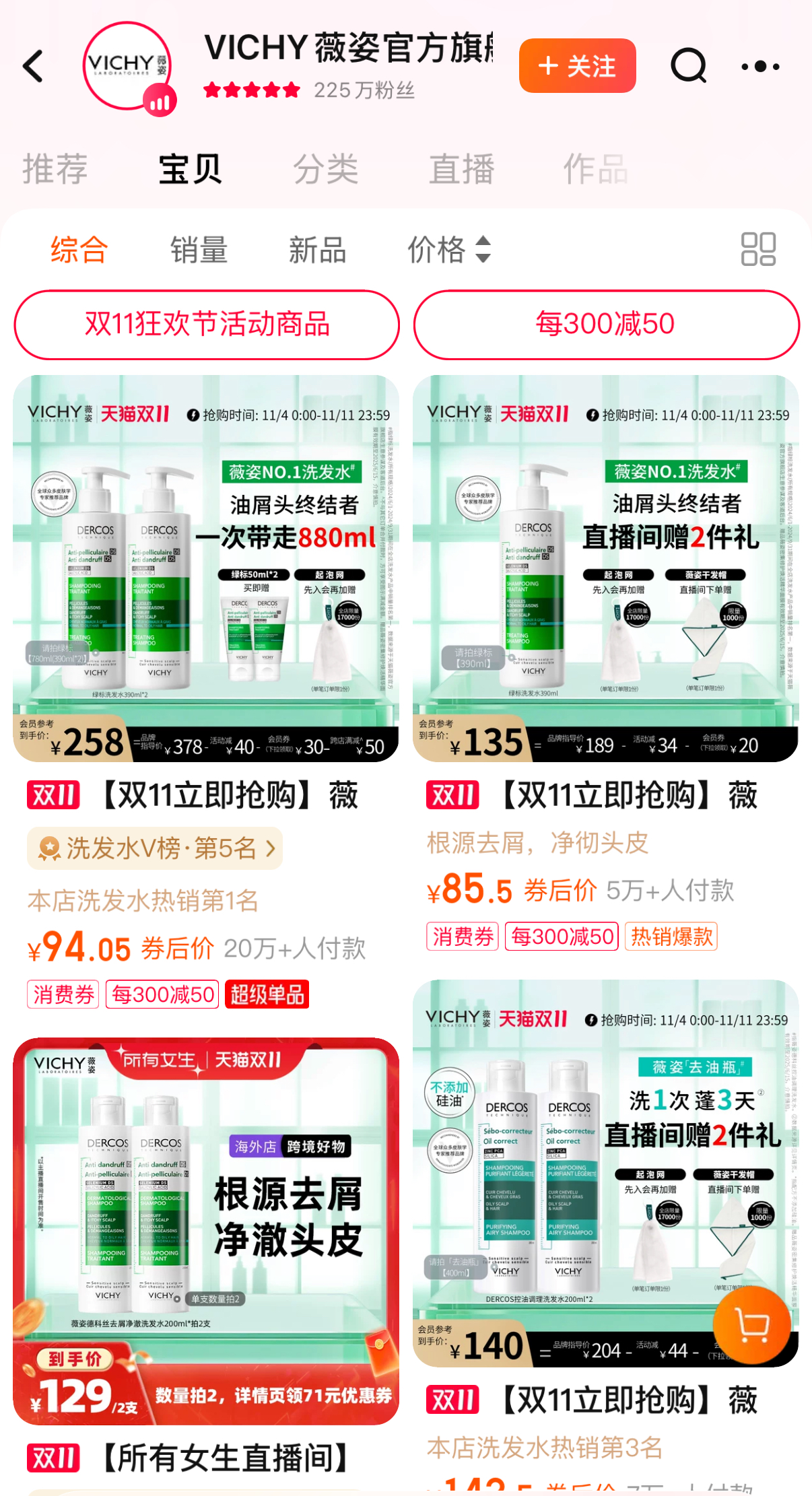Tap the 关注 follow button
This screenshot has height=1496, width=812.
(577, 66)
